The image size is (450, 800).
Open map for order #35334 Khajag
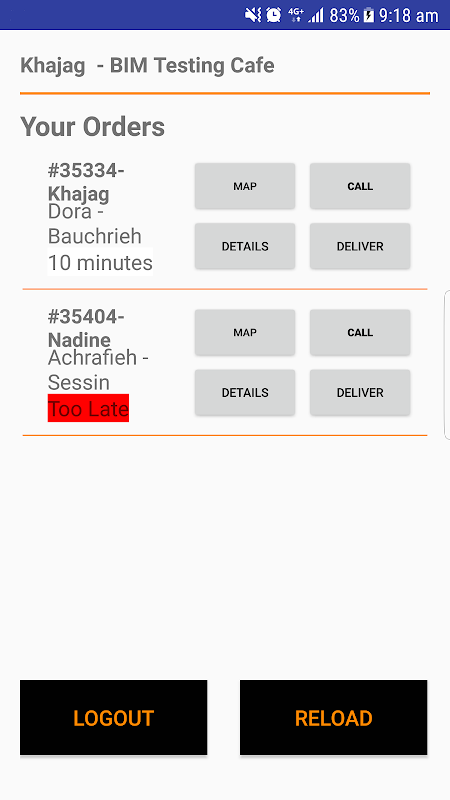coord(245,186)
